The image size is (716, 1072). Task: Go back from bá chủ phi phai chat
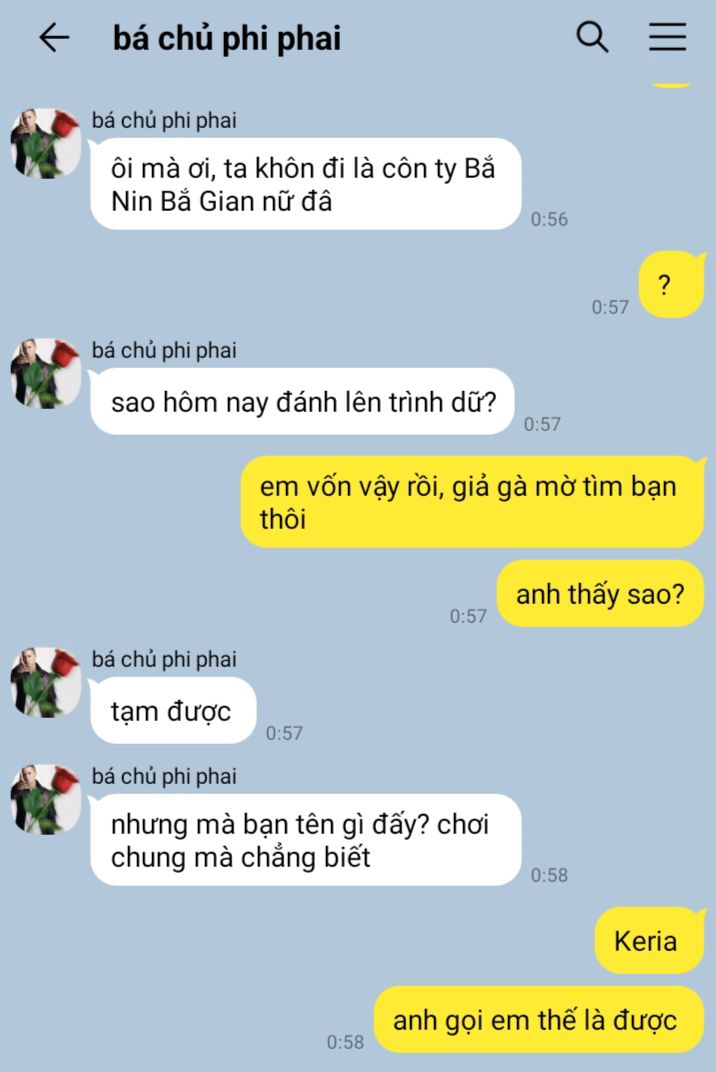(x=54, y=38)
